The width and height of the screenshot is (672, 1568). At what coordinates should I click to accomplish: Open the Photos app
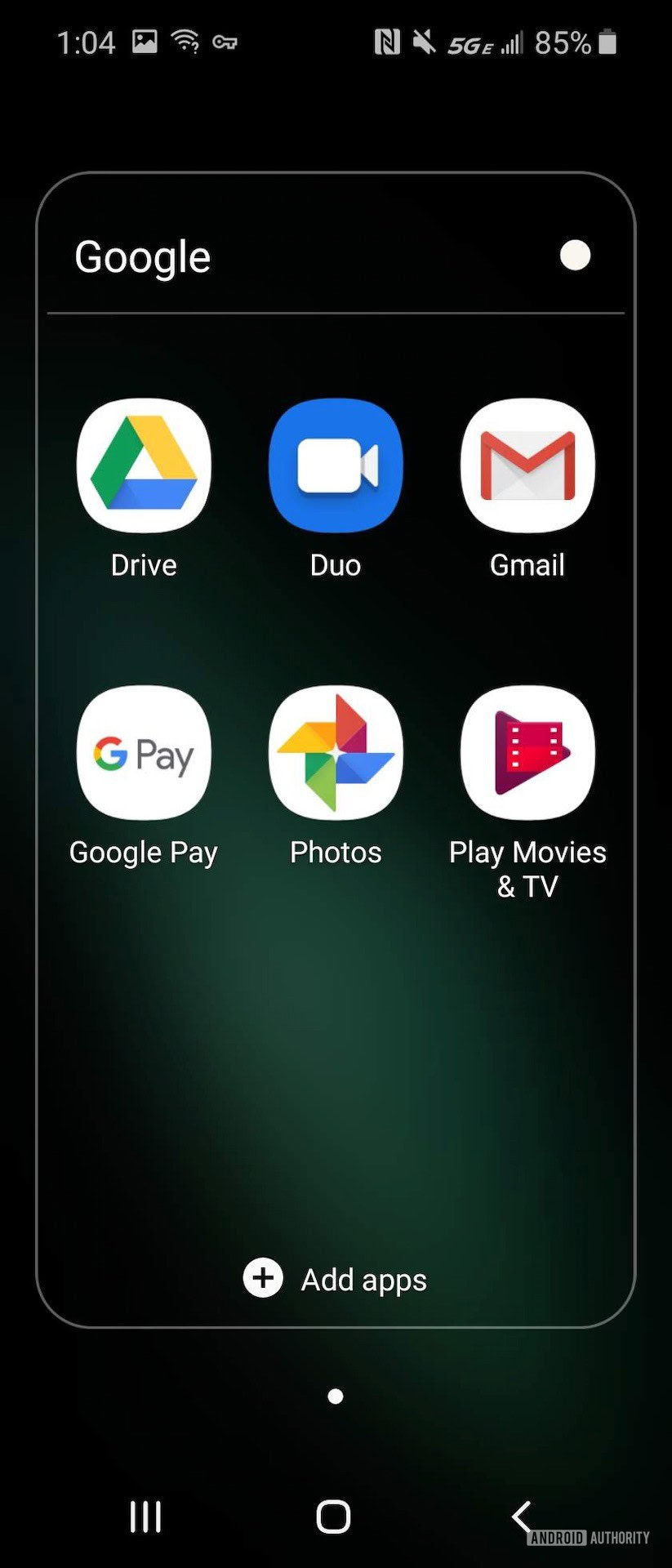[x=336, y=753]
